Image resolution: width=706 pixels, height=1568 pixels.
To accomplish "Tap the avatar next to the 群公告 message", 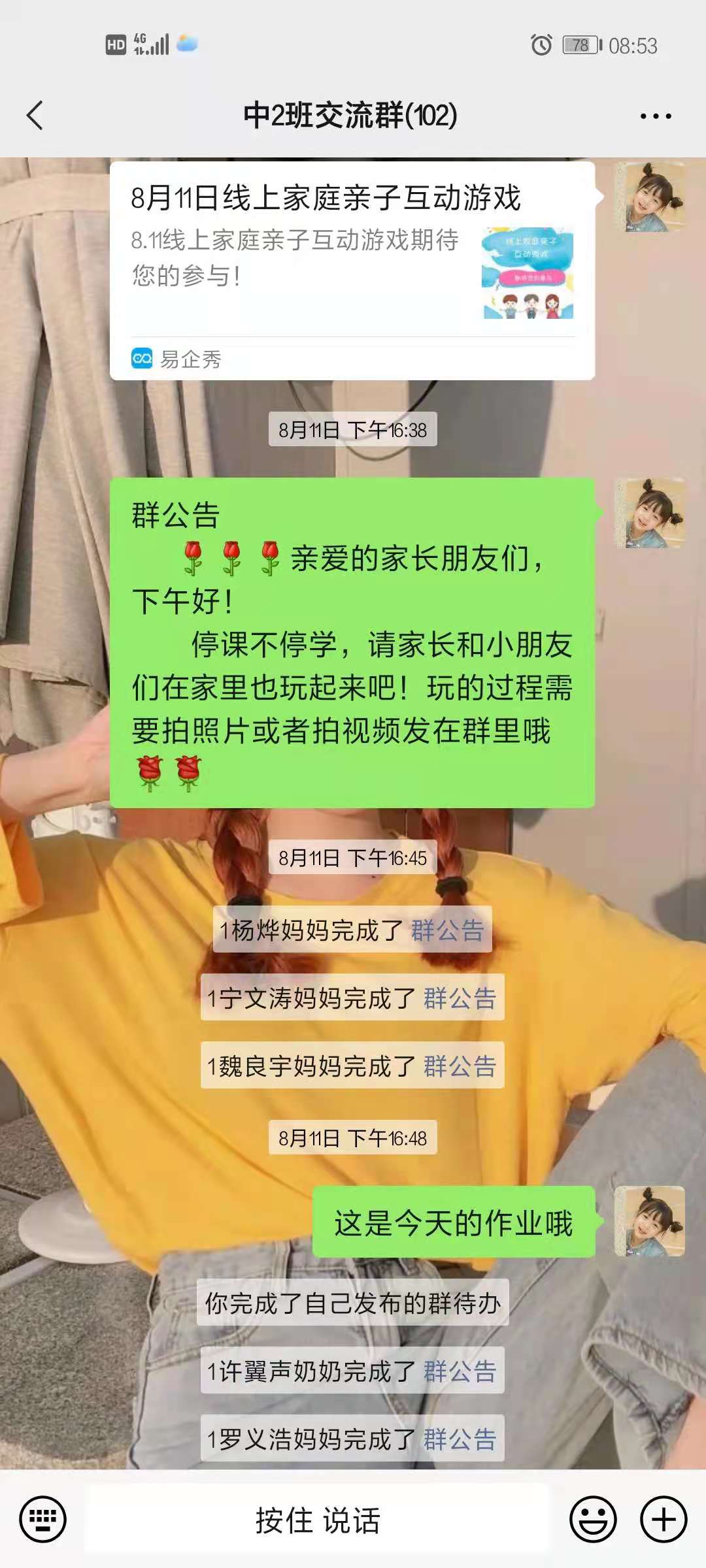I will pyautogui.click(x=650, y=513).
